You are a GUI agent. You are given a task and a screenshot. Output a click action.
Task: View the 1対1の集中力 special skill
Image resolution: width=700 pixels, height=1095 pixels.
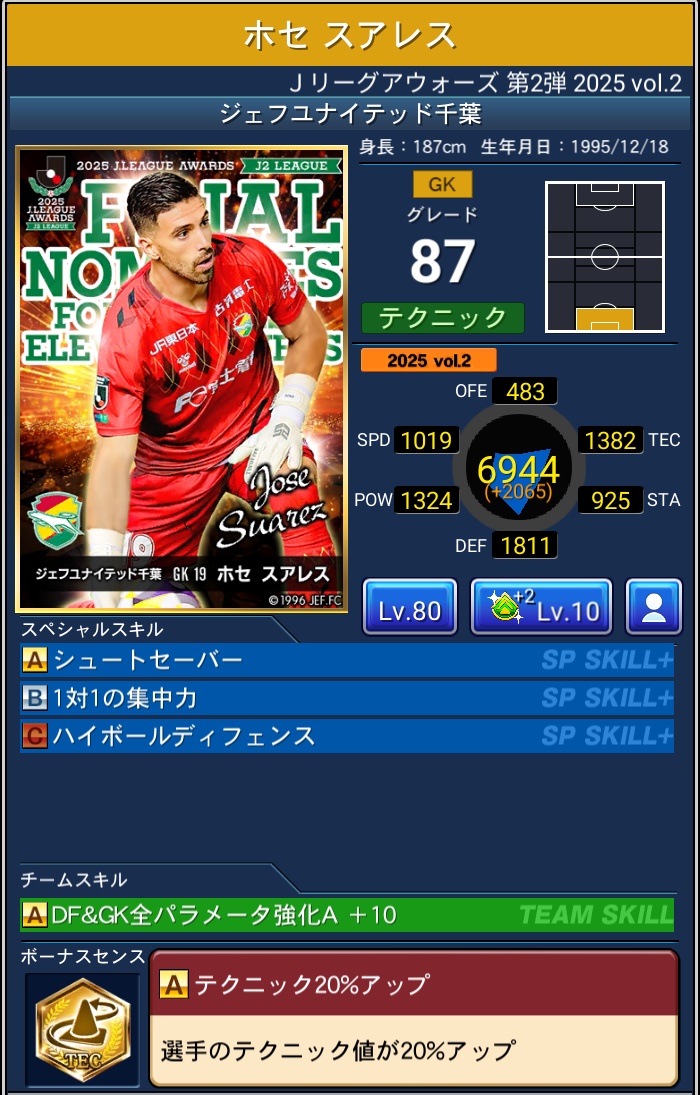pyautogui.click(x=346, y=697)
